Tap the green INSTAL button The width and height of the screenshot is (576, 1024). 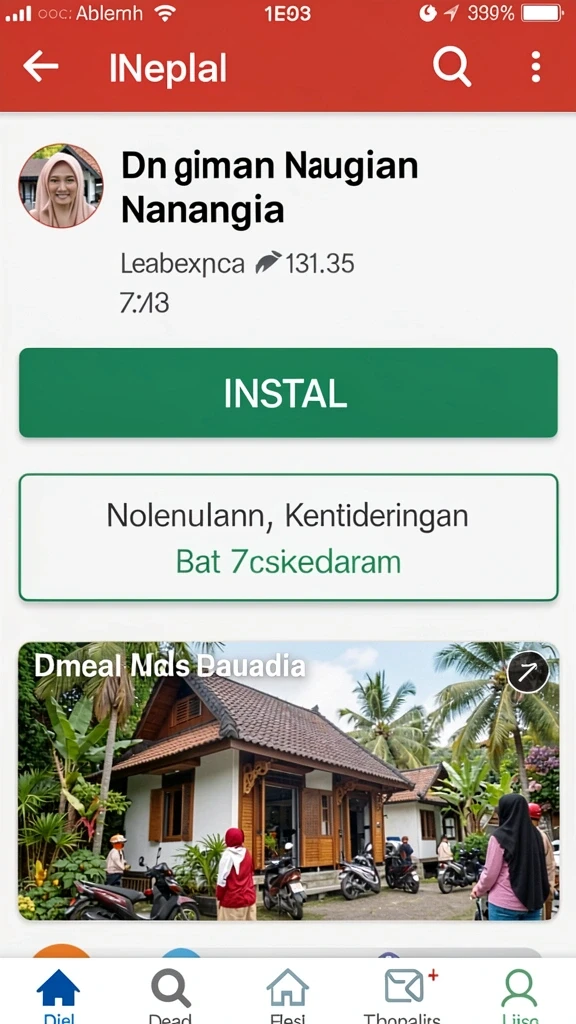(x=288, y=392)
